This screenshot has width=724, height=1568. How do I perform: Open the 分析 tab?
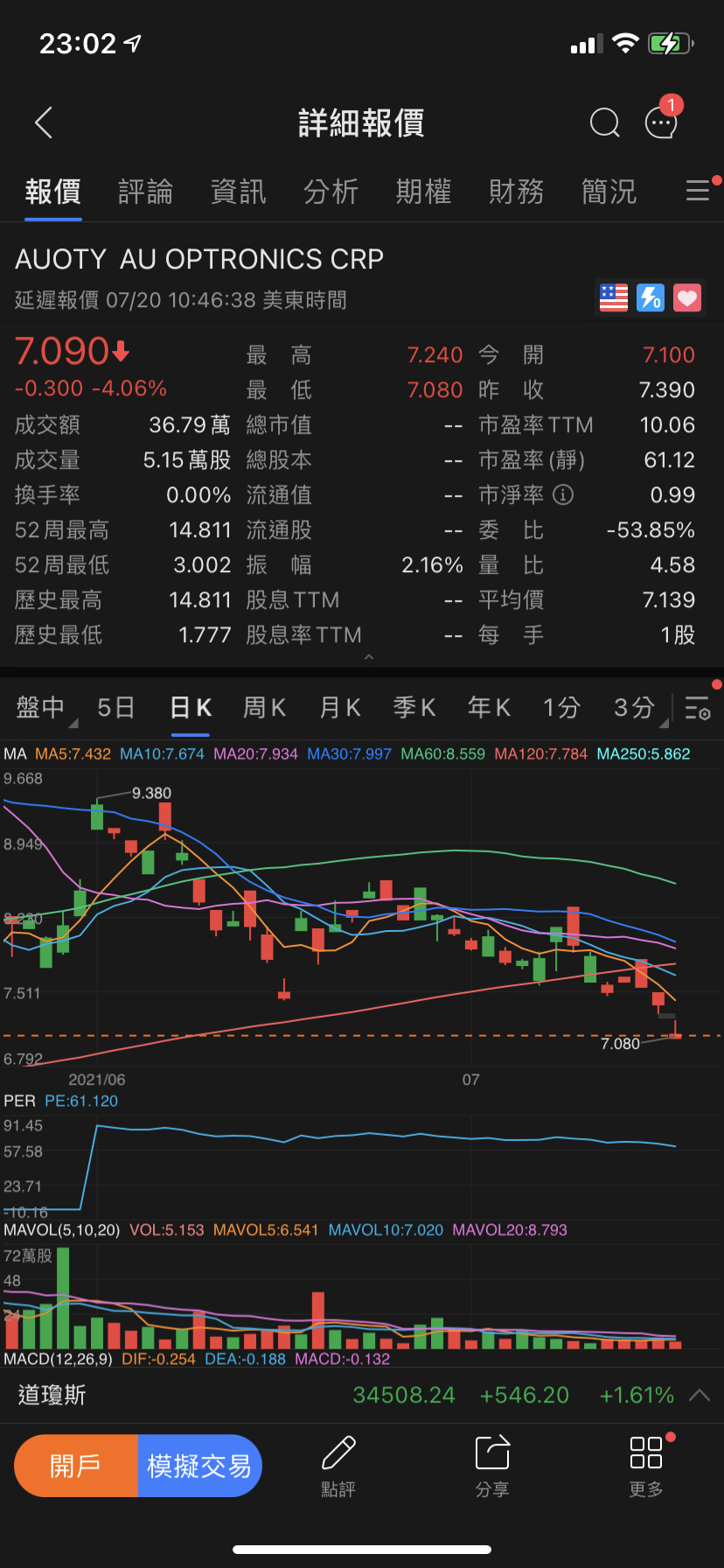[x=331, y=192]
